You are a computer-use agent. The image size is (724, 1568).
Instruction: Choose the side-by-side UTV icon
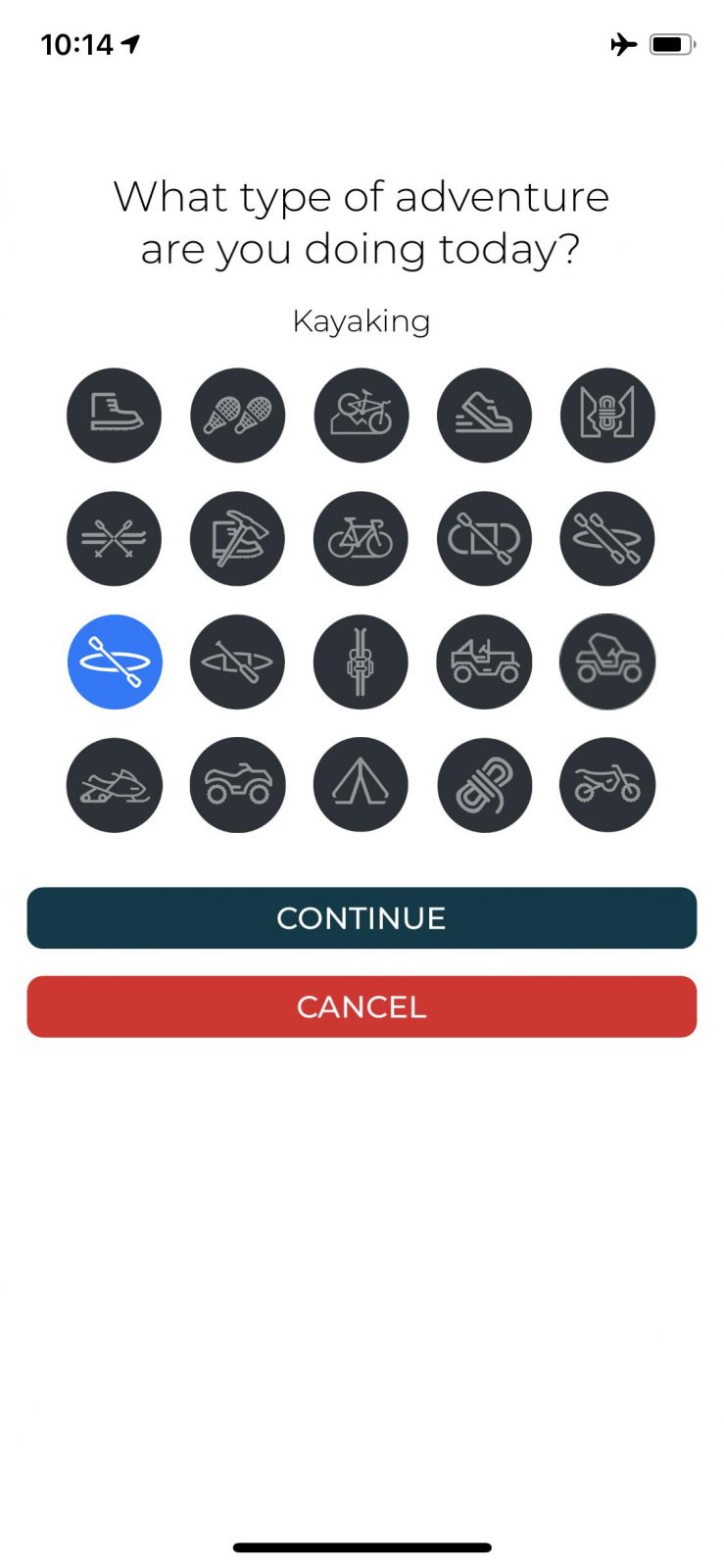(x=607, y=662)
